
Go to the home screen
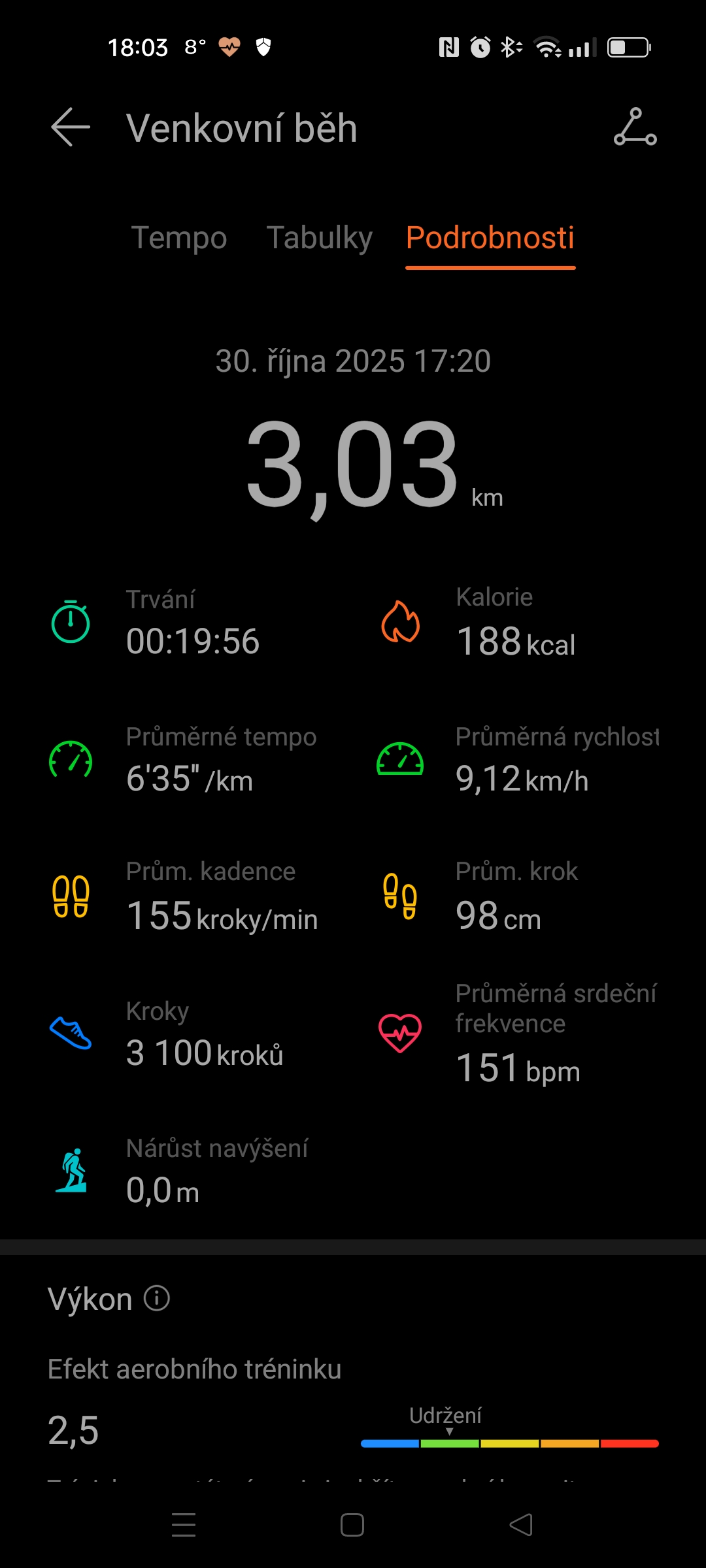[352, 1525]
